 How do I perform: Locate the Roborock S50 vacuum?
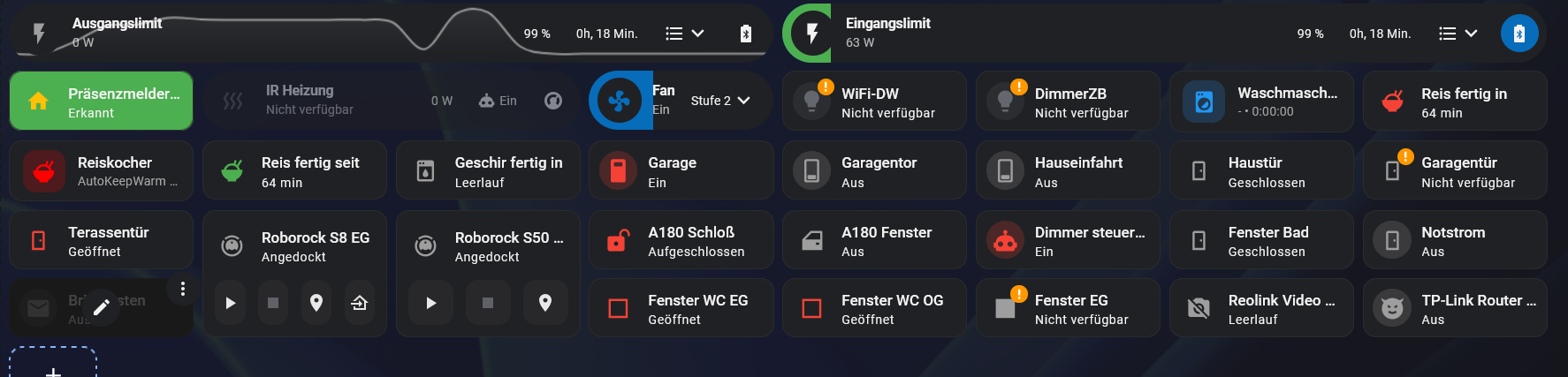tap(545, 303)
